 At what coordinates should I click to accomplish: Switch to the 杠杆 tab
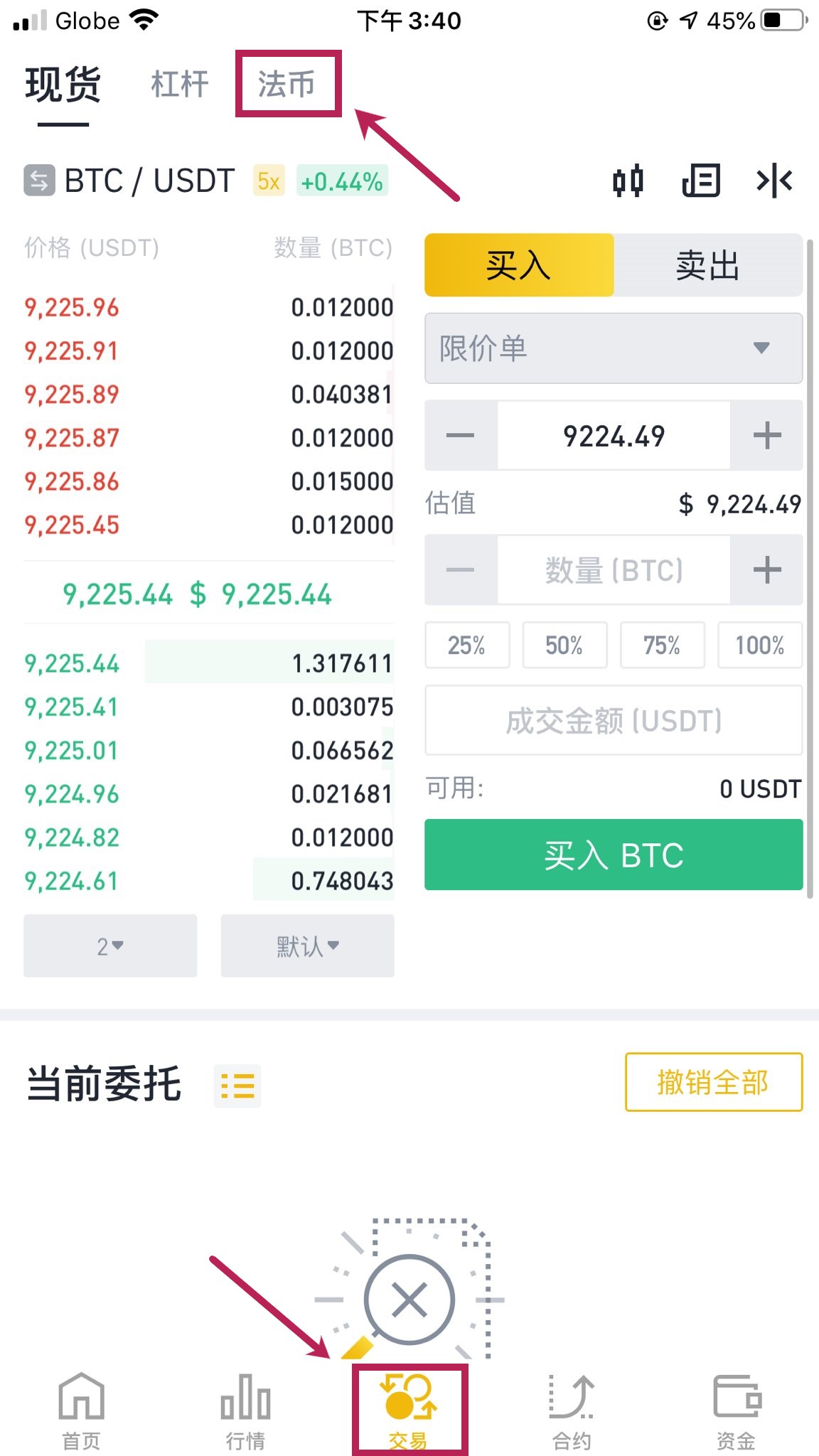[x=179, y=84]
